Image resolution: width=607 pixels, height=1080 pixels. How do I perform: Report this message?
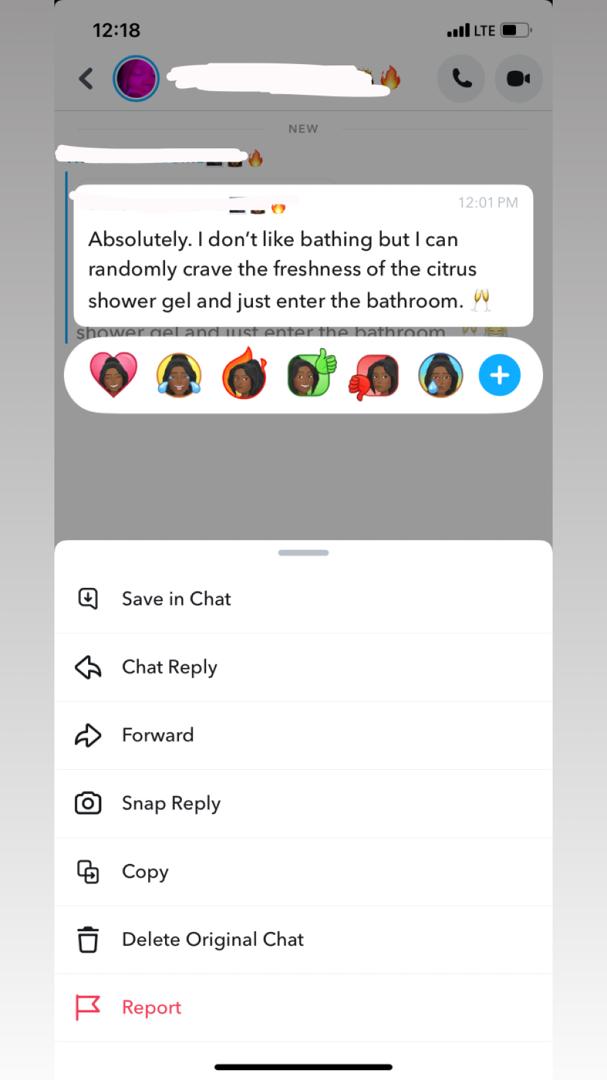[151, 1007]
